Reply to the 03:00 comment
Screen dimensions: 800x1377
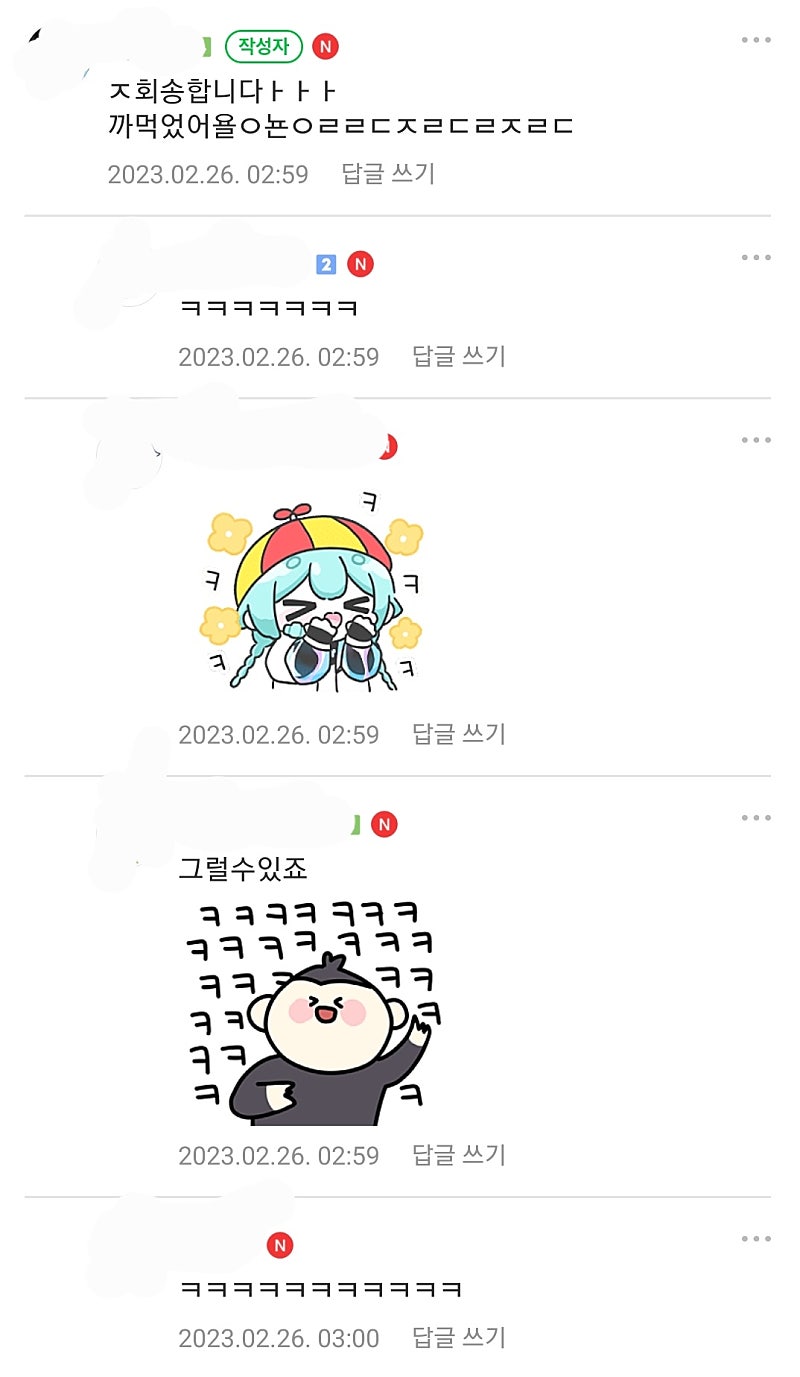point(459,1338)
